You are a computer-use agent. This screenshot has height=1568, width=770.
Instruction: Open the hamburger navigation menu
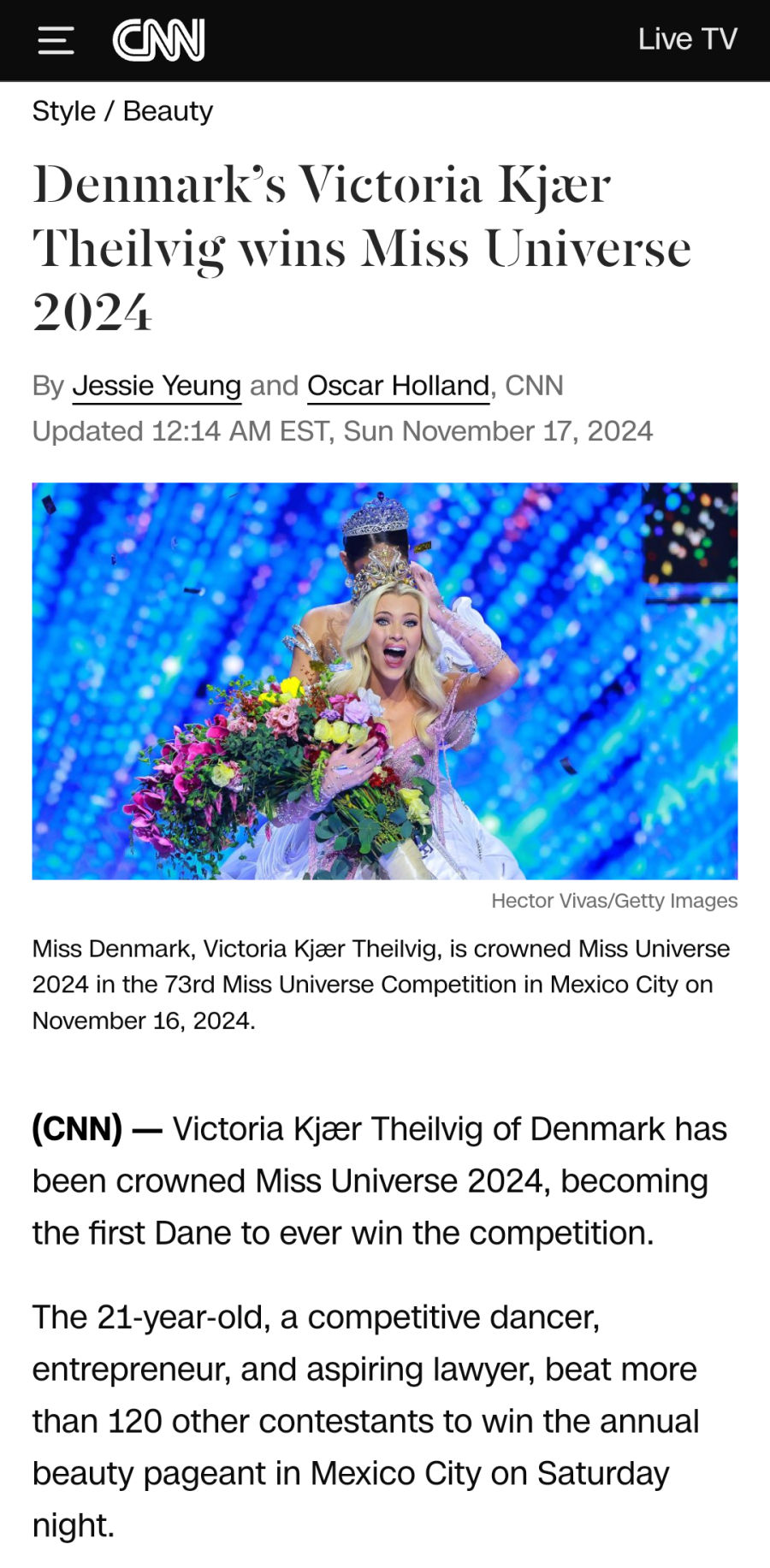coord(56,40)
